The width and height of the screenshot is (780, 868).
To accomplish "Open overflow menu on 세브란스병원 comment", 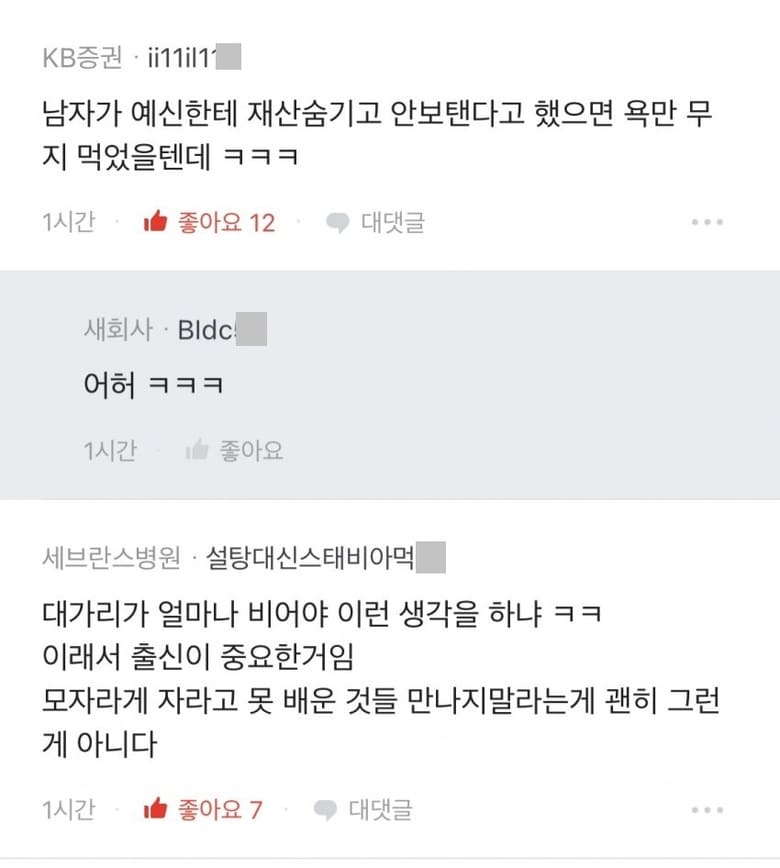I will (x=707, y=809).
